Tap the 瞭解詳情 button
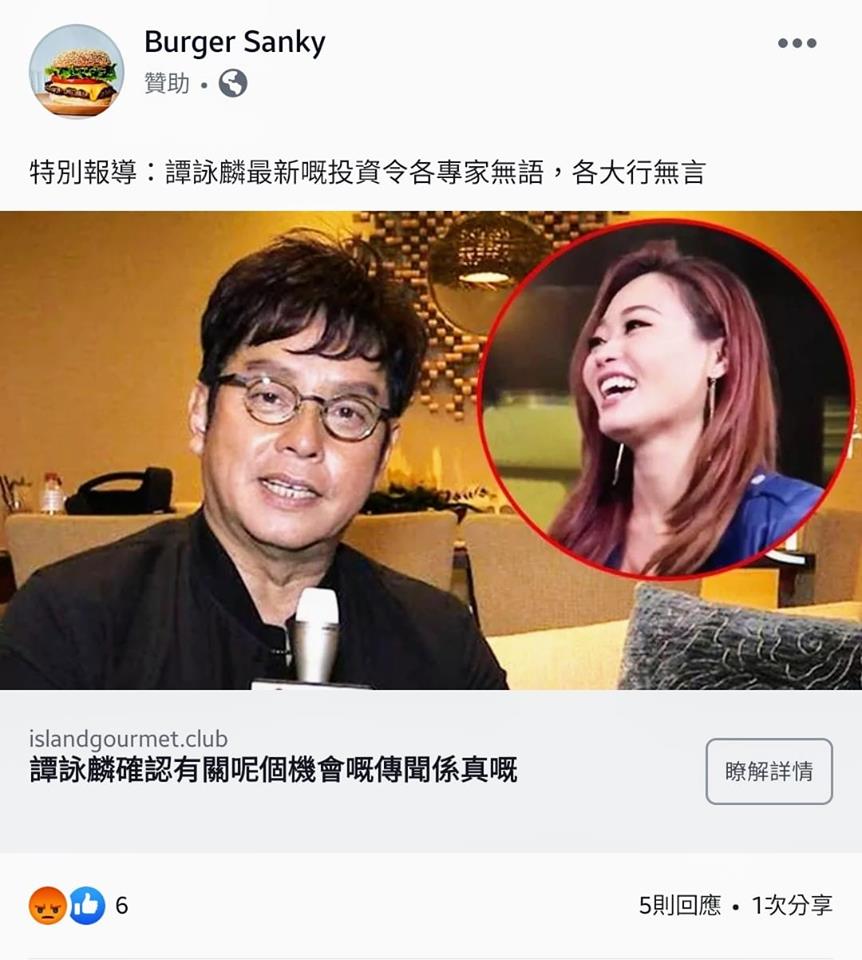Screen dimensions: 862x960 click(768, 771)
